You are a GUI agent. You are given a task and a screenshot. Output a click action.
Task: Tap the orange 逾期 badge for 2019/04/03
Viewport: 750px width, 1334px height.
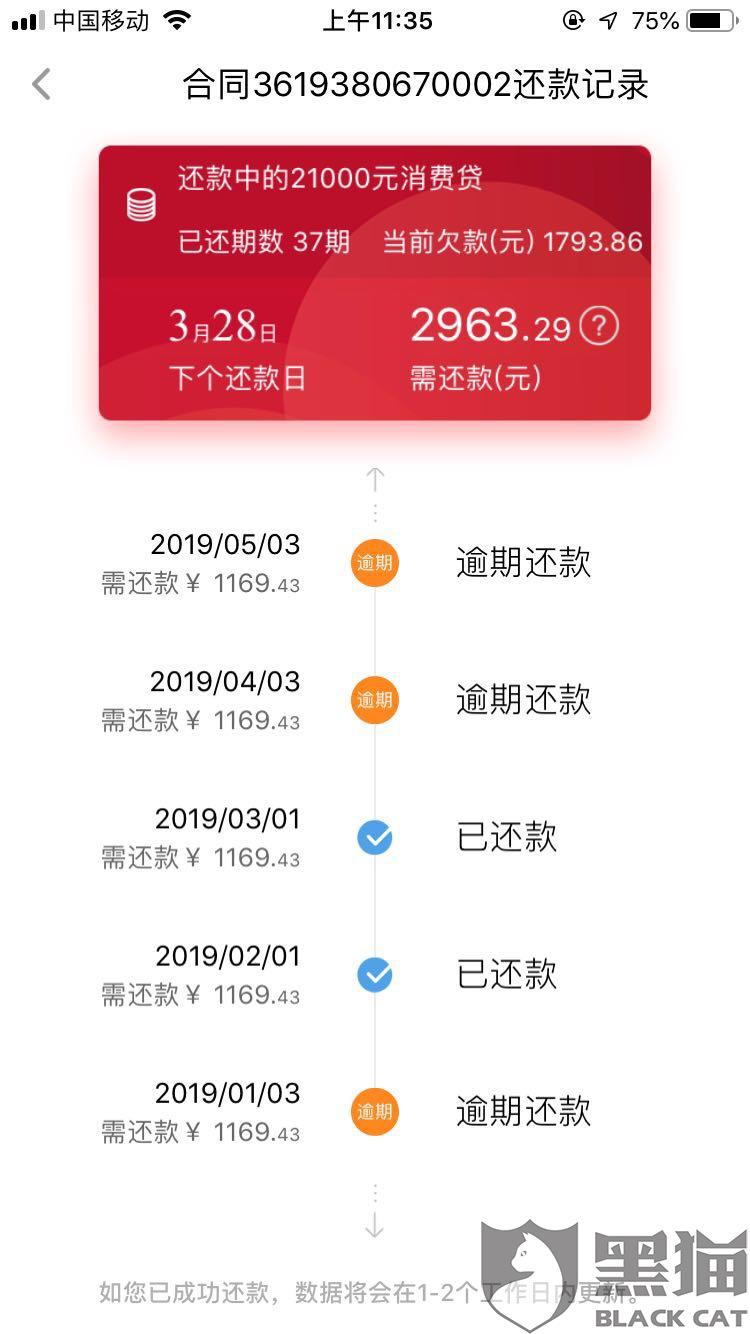374,699
